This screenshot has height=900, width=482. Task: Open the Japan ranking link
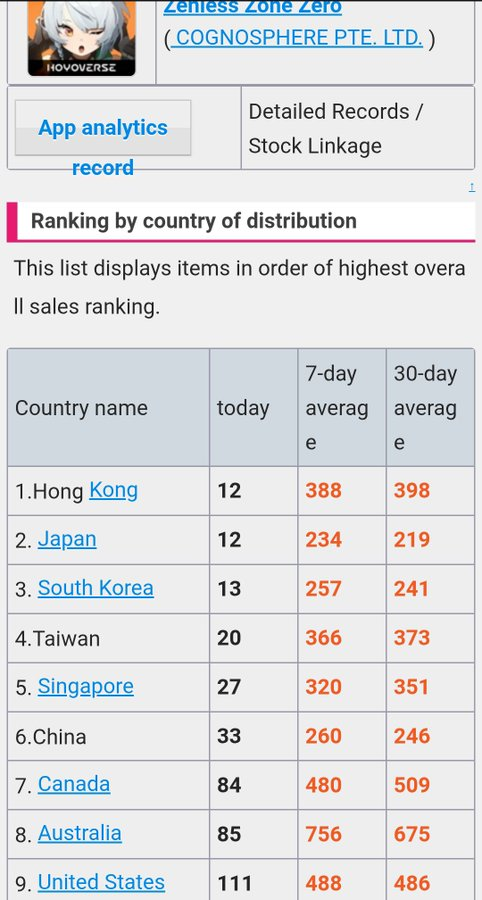67,540
